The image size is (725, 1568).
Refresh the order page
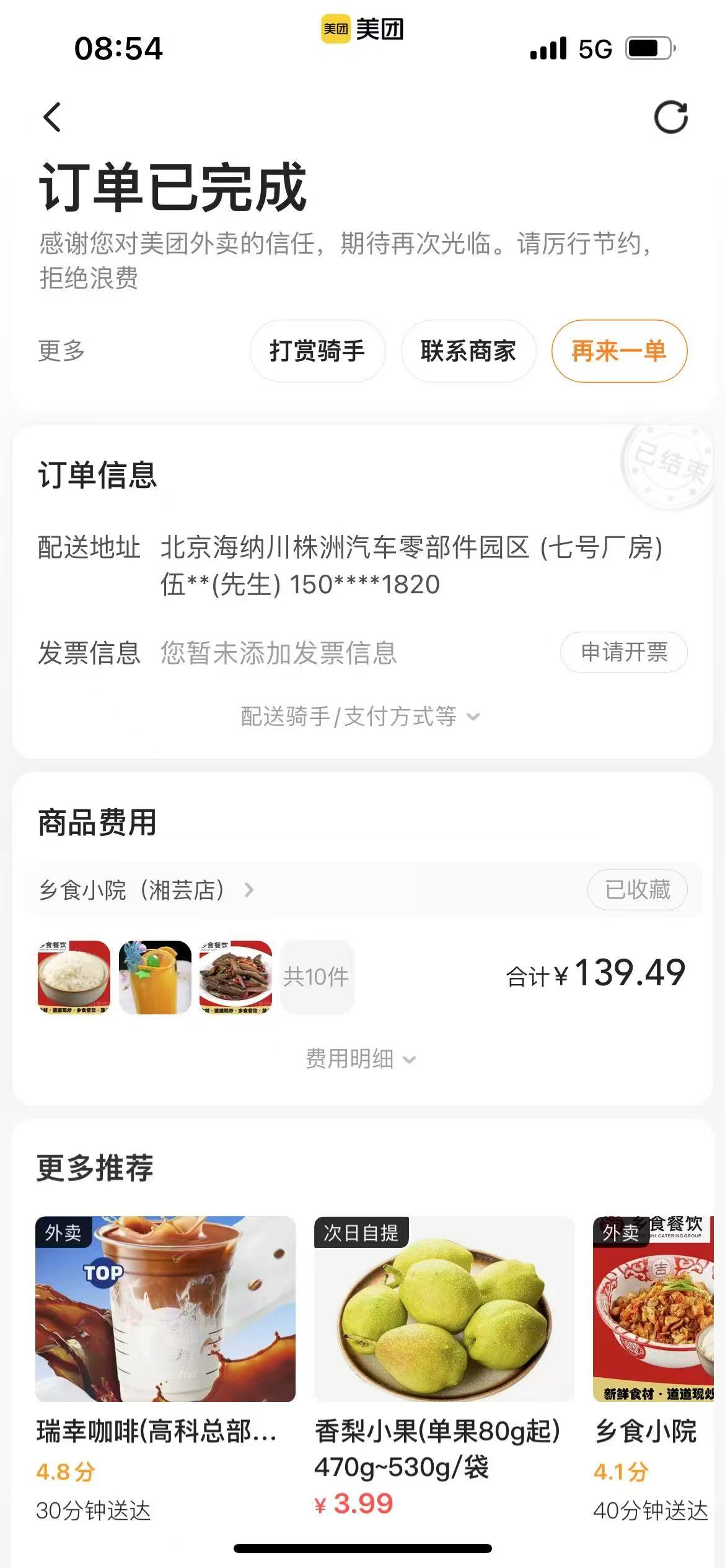click(x=671, y=117)
